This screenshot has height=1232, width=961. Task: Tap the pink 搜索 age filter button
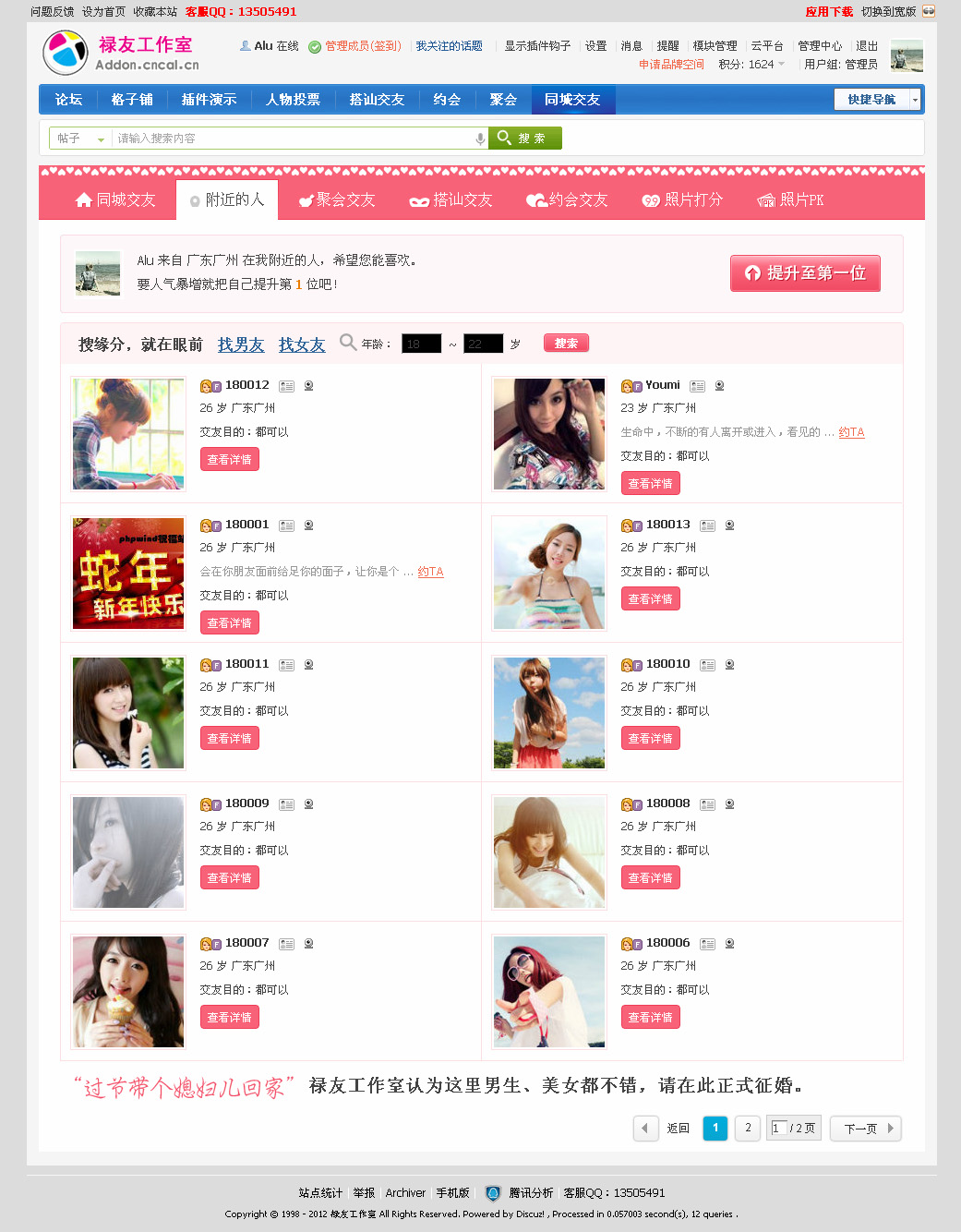566,344
